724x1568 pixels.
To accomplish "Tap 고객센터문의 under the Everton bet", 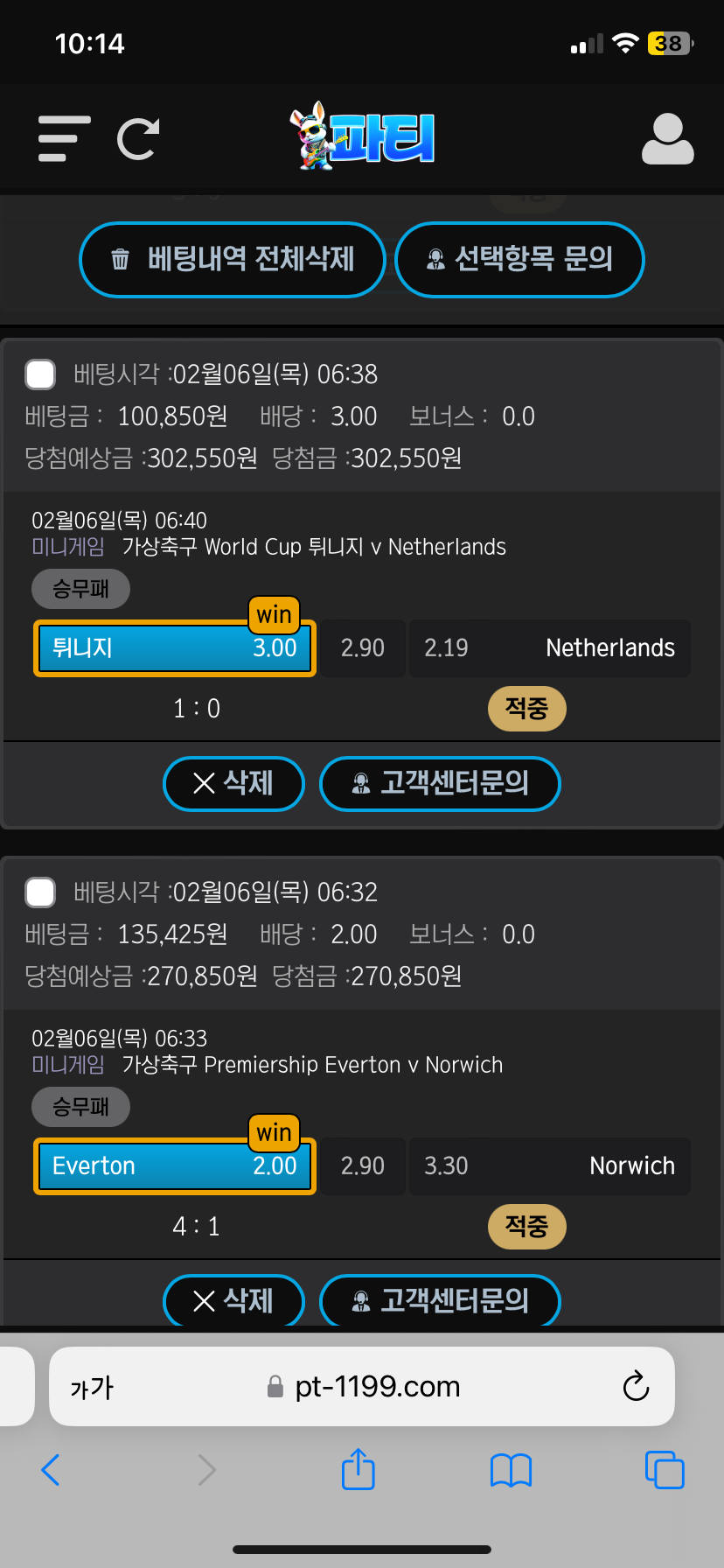I will tap(440, 1300).
